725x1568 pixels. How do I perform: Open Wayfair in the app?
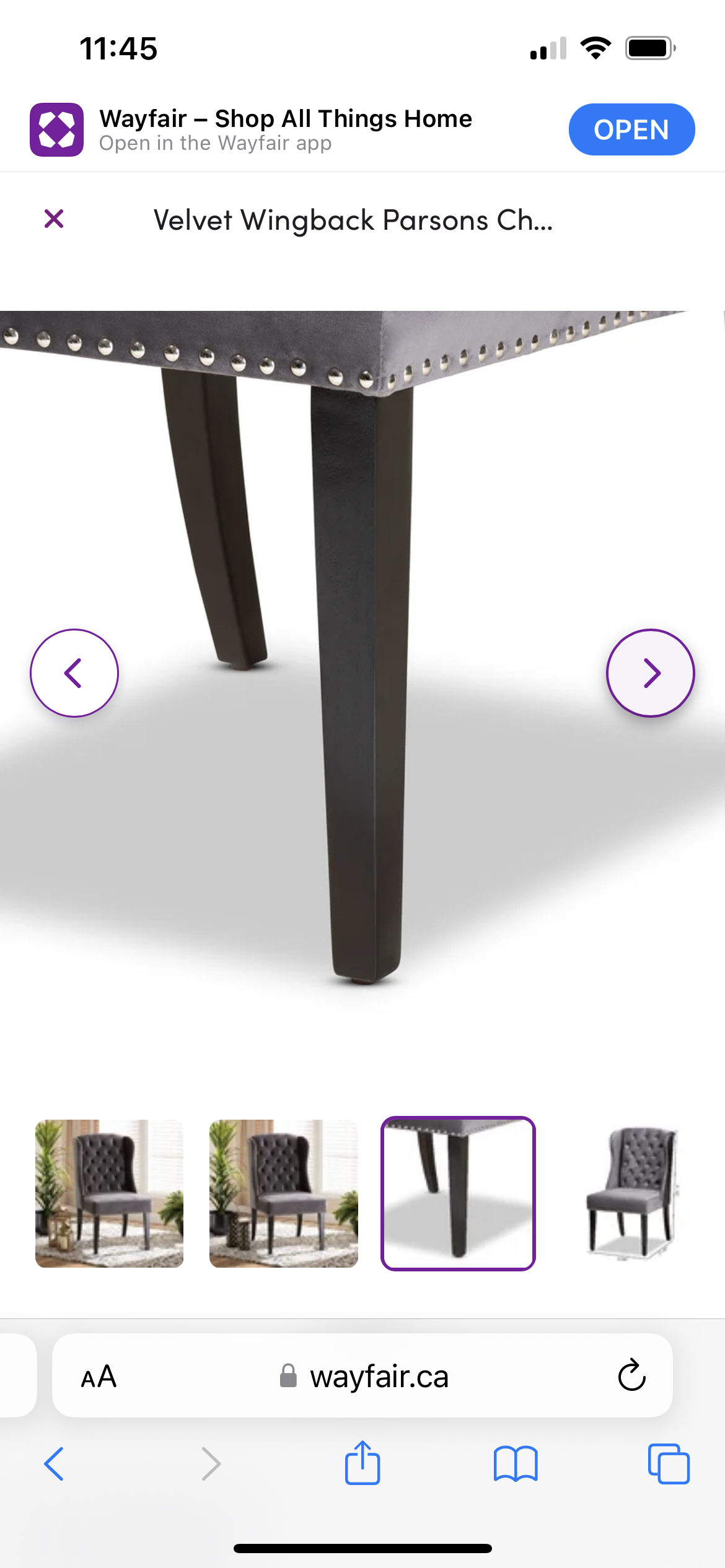tap(631, 129)
